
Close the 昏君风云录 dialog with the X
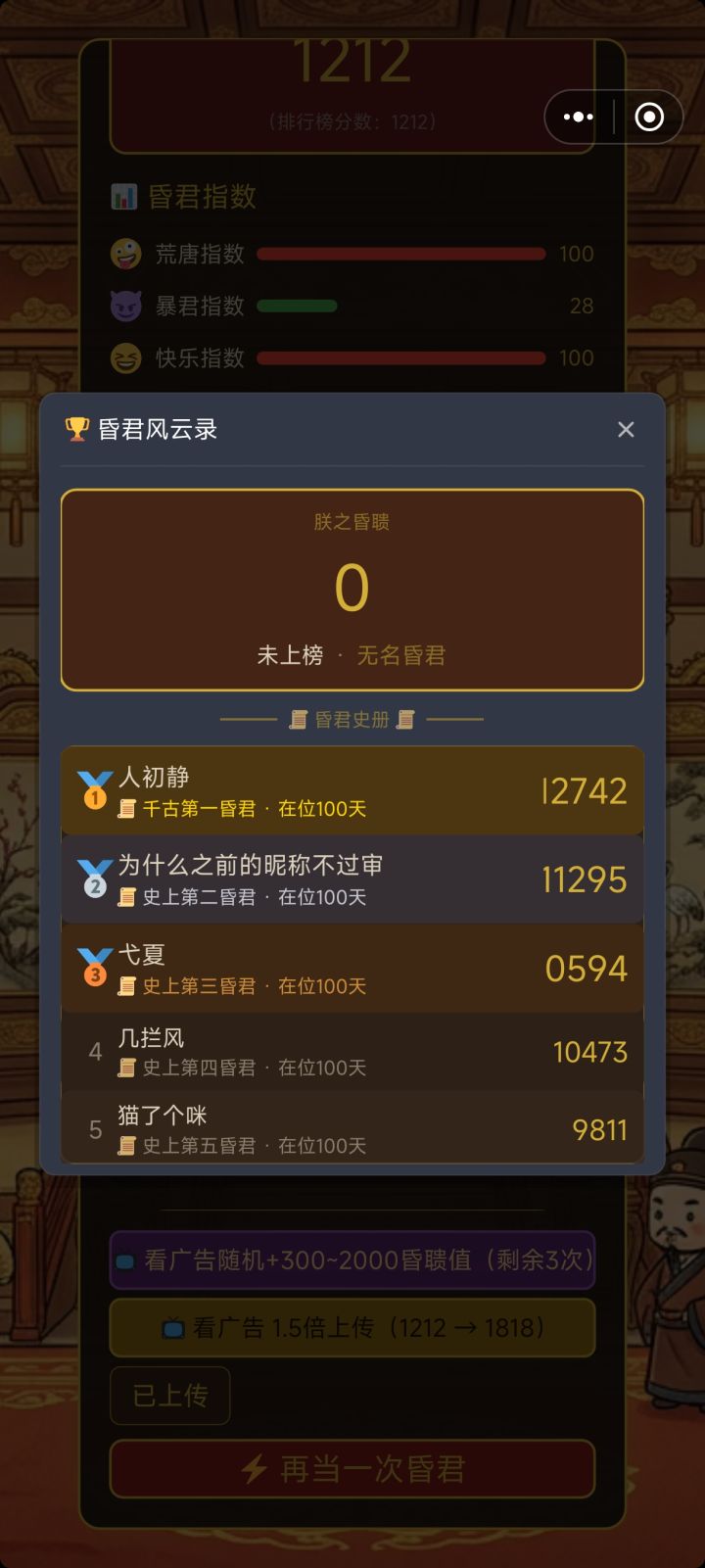click(626, 429)
